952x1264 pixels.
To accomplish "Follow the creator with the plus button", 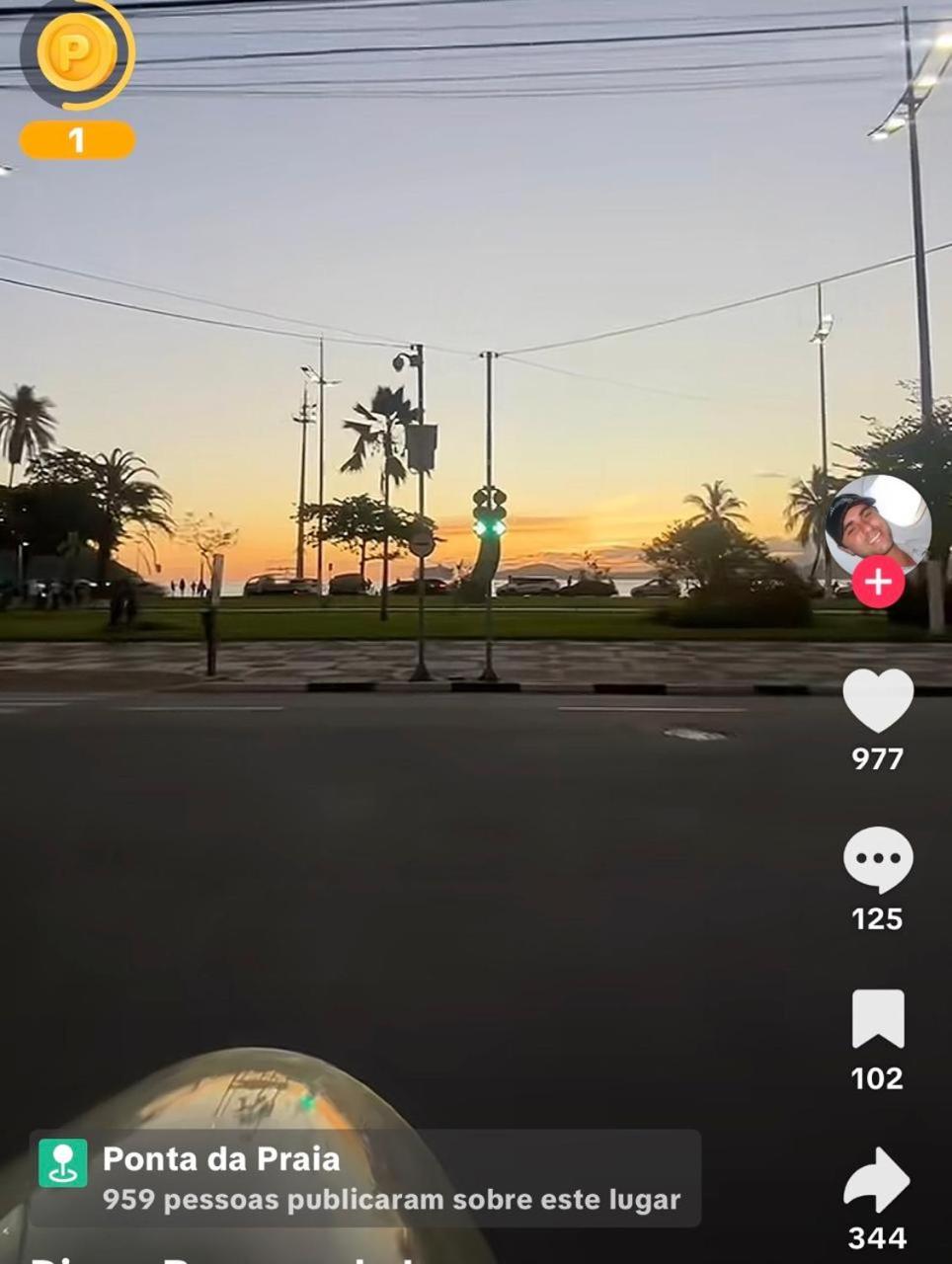I will click(878, 583).
